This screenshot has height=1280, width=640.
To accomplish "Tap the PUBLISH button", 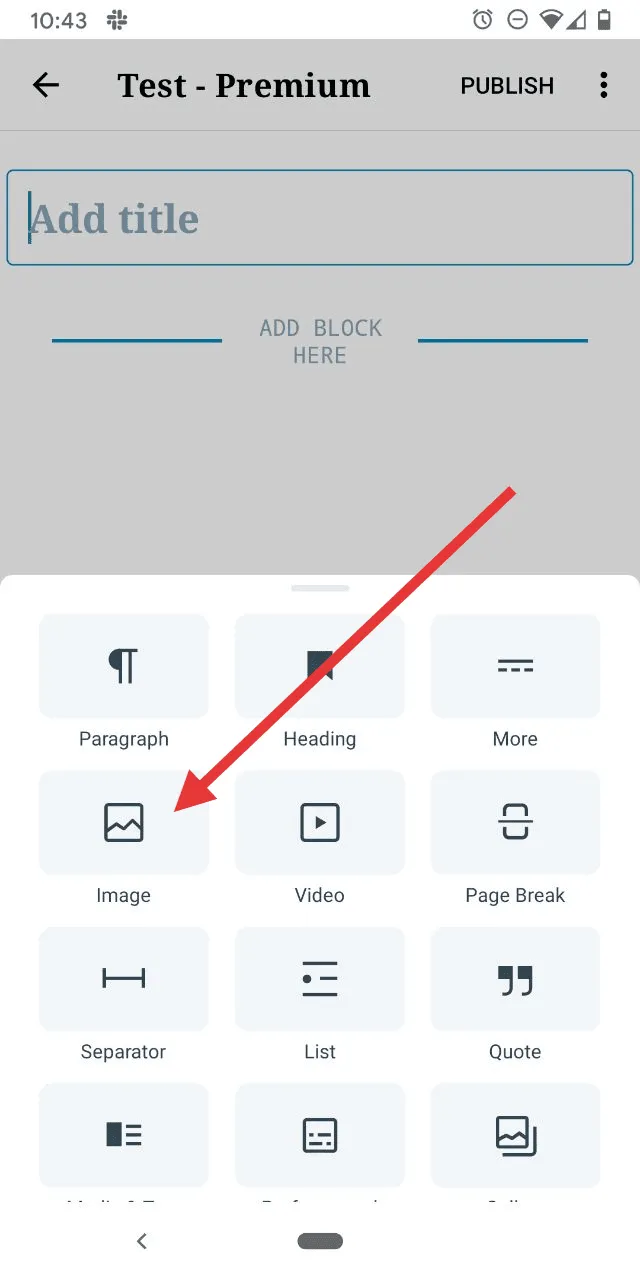I will (507, 86).
